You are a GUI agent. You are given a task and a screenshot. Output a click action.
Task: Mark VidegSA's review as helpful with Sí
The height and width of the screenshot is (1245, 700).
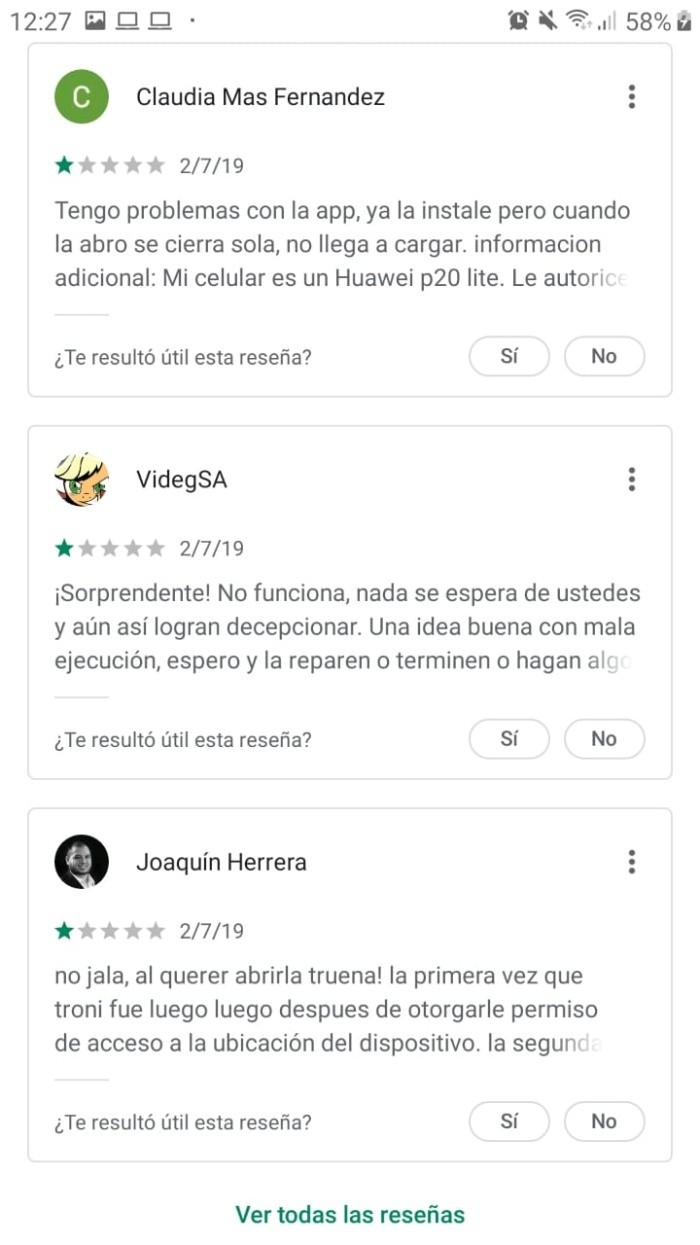click(509, 739)
